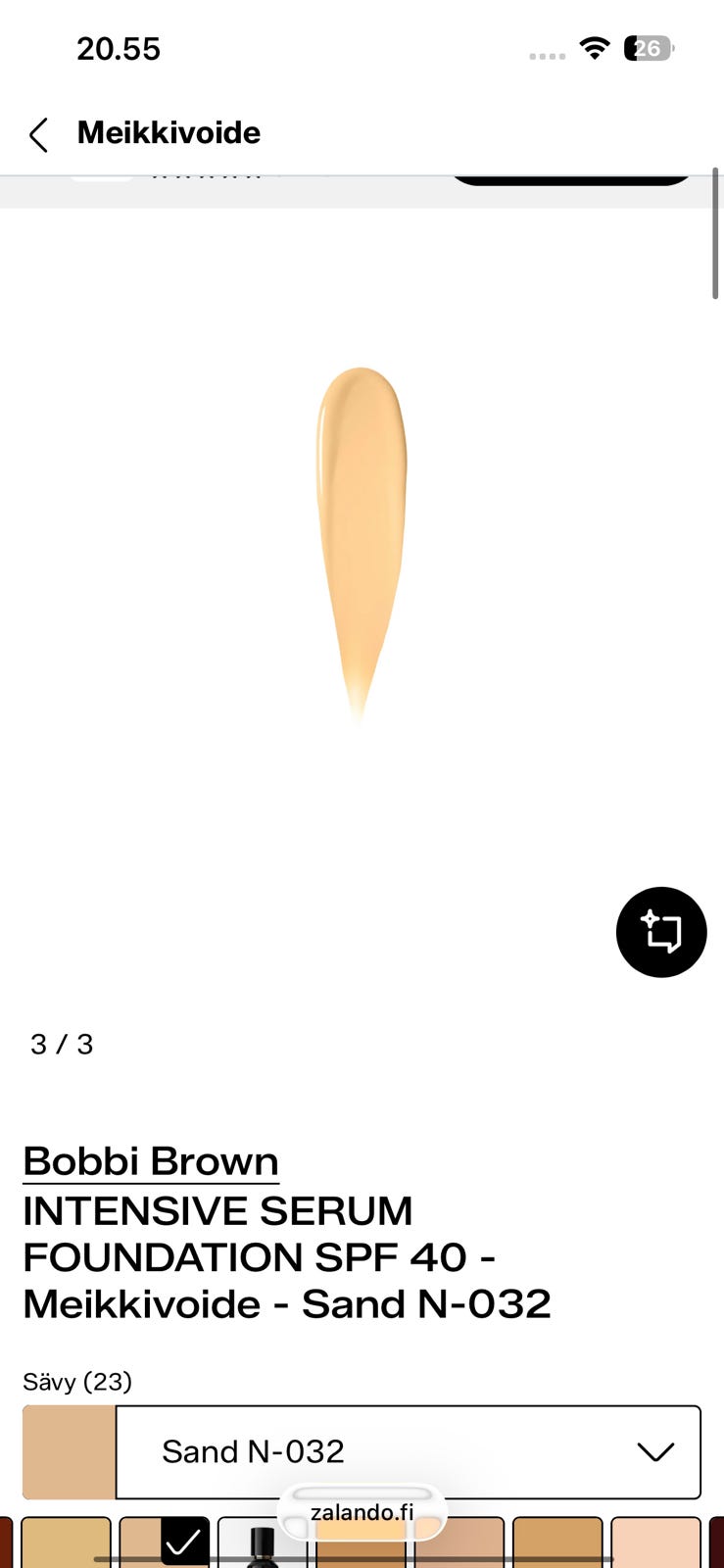Tap the black round floating sparkle button
Screen dimensions: 724x1568
(x=661, y=932)
